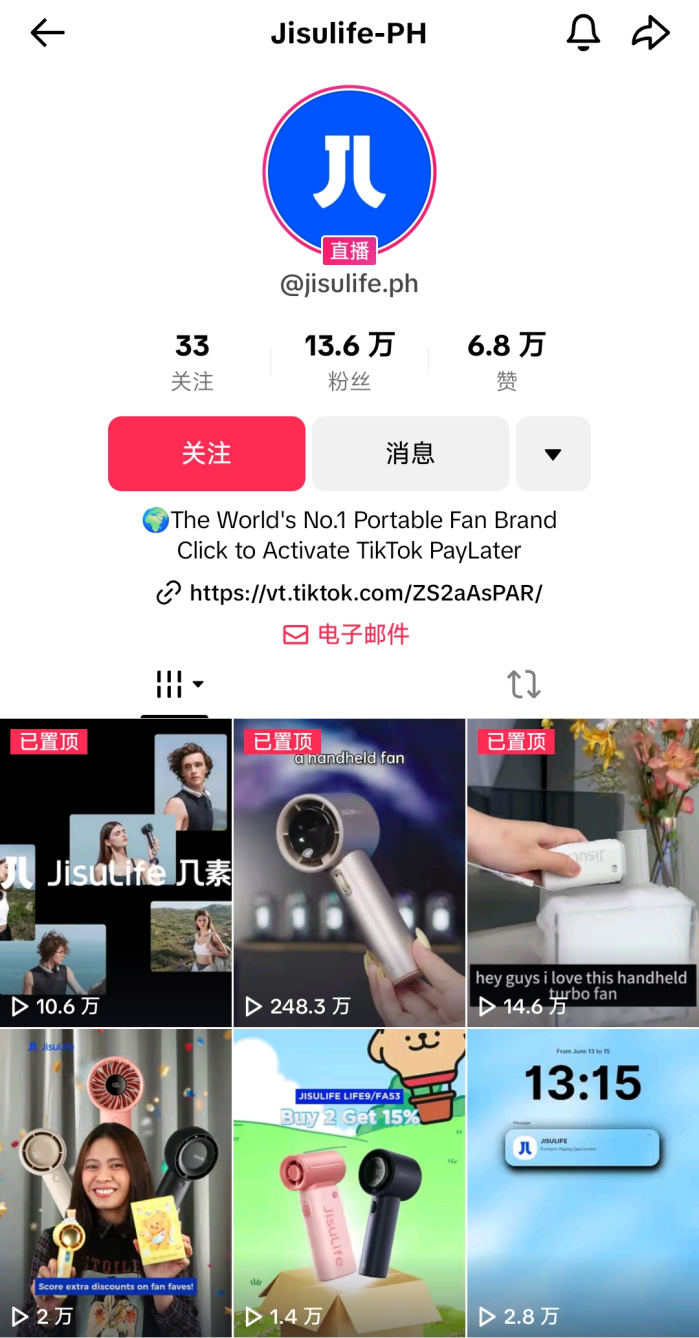Viewport: 699px width, 1338px height.
Task: Open the notifications bell
Action: (x=583, y=33)
